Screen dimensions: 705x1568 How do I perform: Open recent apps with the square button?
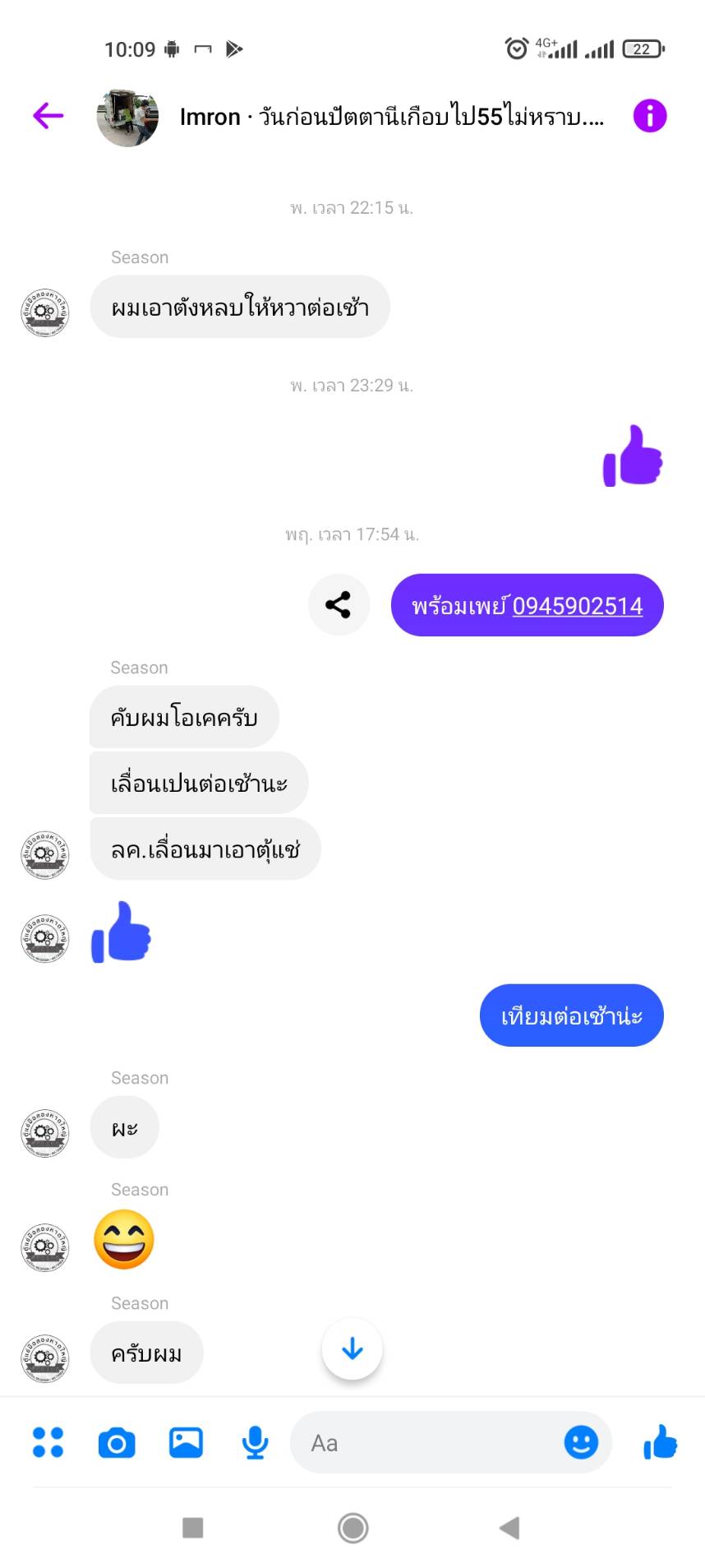click(x=192, y=1528)
